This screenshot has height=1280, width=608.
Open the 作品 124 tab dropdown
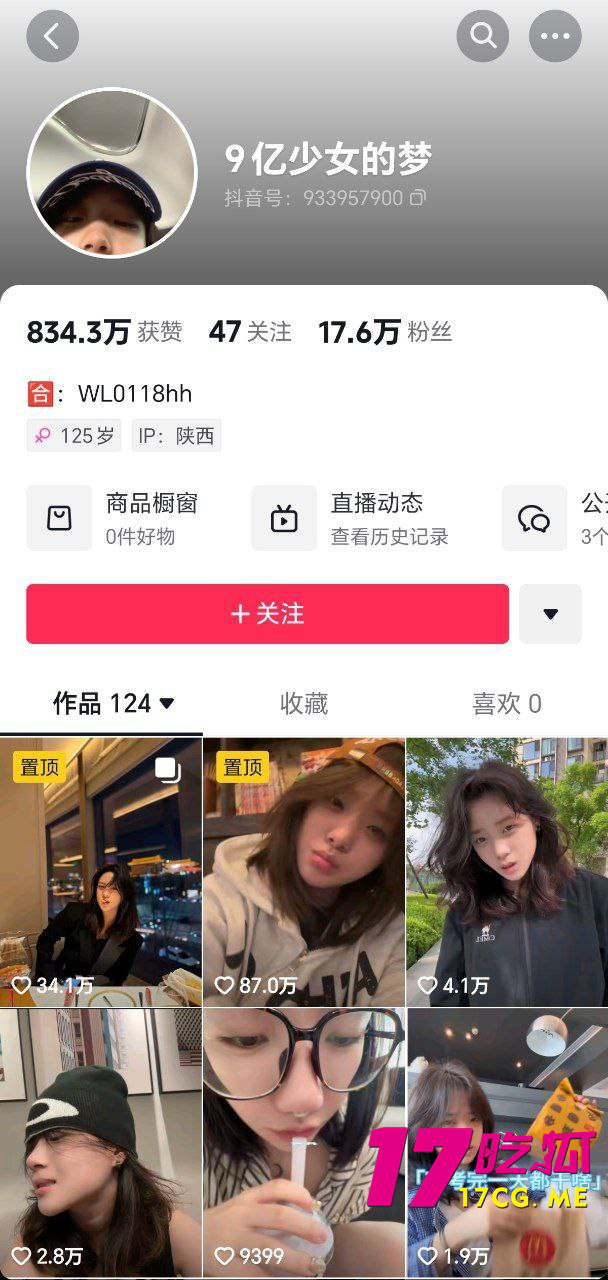(113, 704)
